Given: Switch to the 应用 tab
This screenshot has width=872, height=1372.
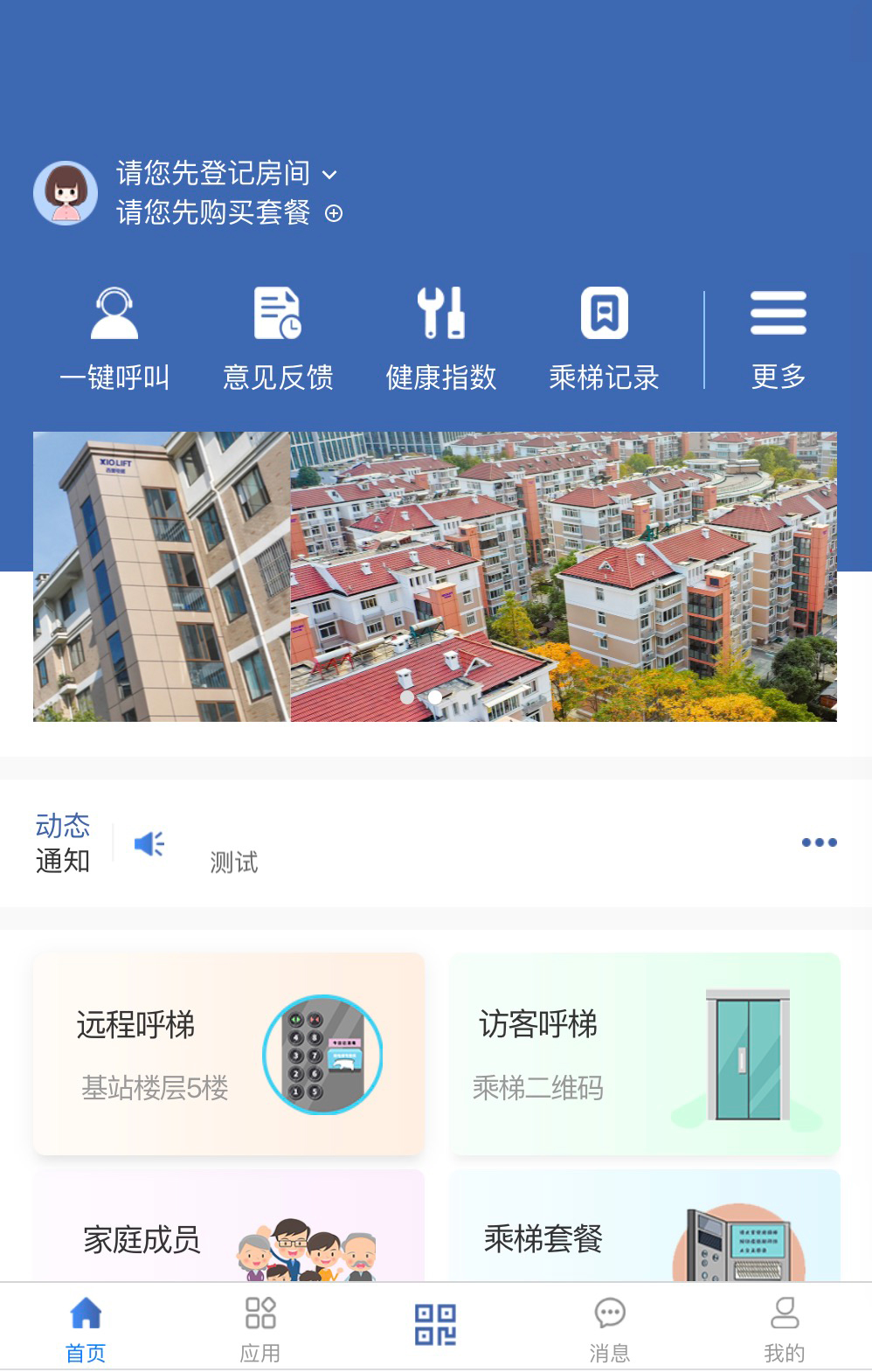Looking at the screenshot, I should (260, 1328).
